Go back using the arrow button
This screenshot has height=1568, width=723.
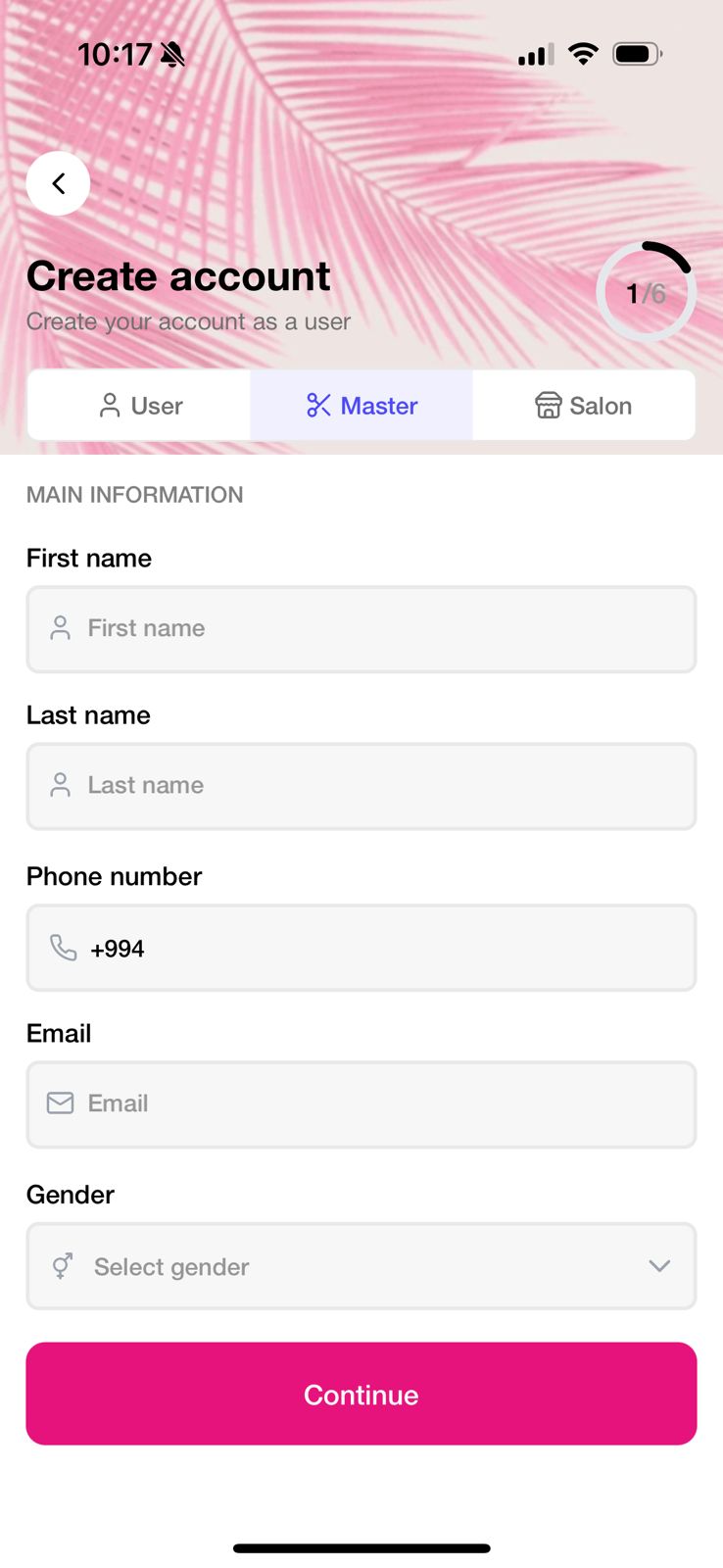point(58,183)
